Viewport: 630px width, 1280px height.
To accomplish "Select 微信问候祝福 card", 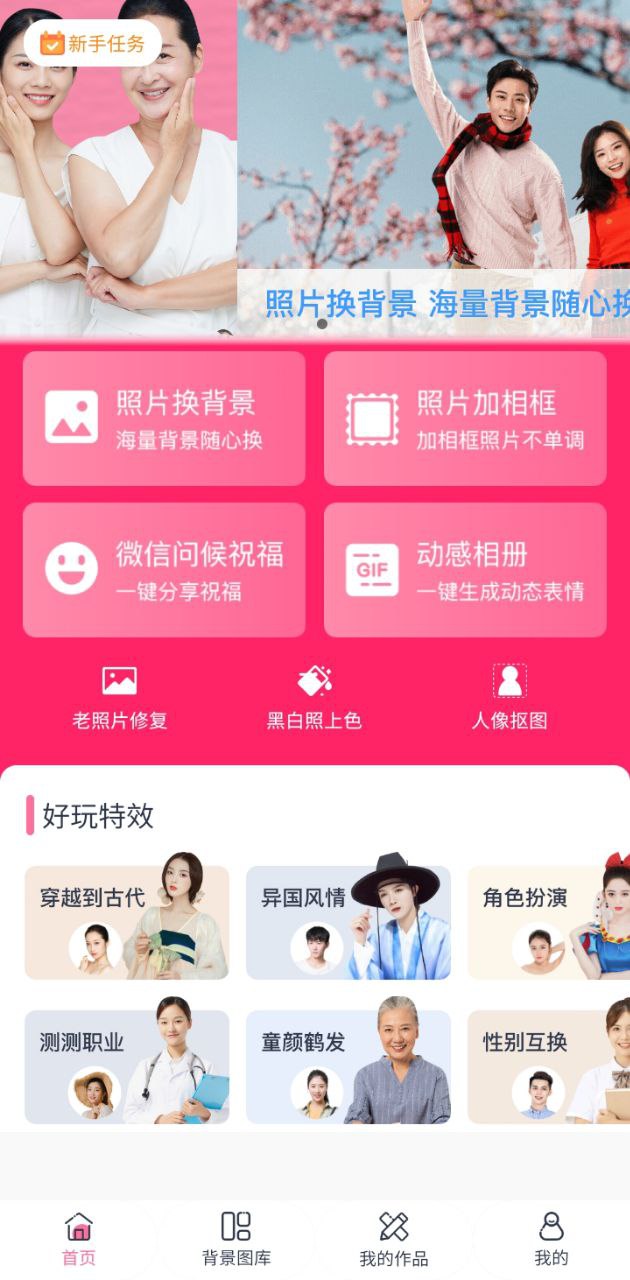I will point(164,570).
